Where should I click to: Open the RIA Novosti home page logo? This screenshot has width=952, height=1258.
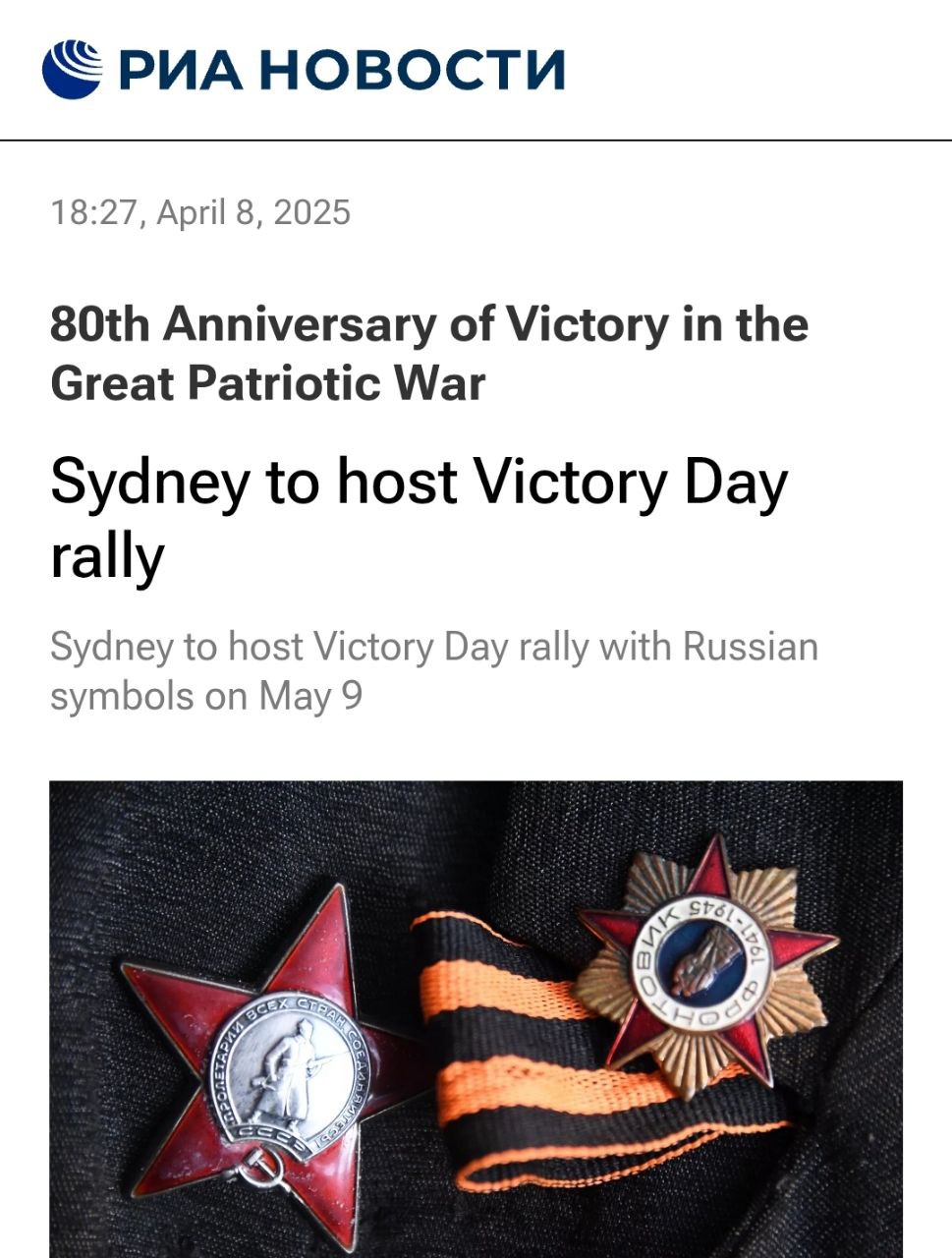[x=303, y=69]
